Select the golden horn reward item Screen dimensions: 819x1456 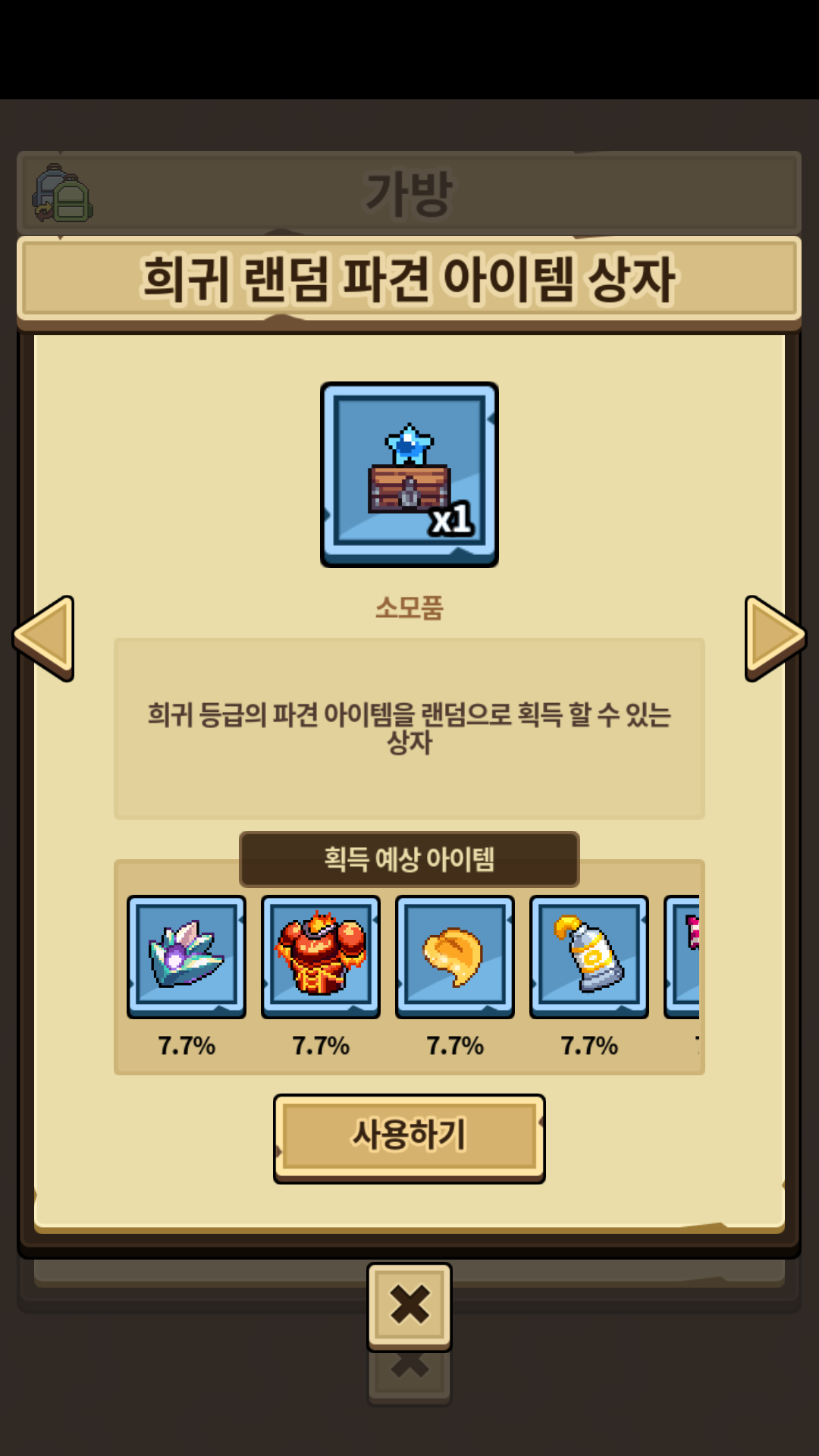[x=455, y=955]
